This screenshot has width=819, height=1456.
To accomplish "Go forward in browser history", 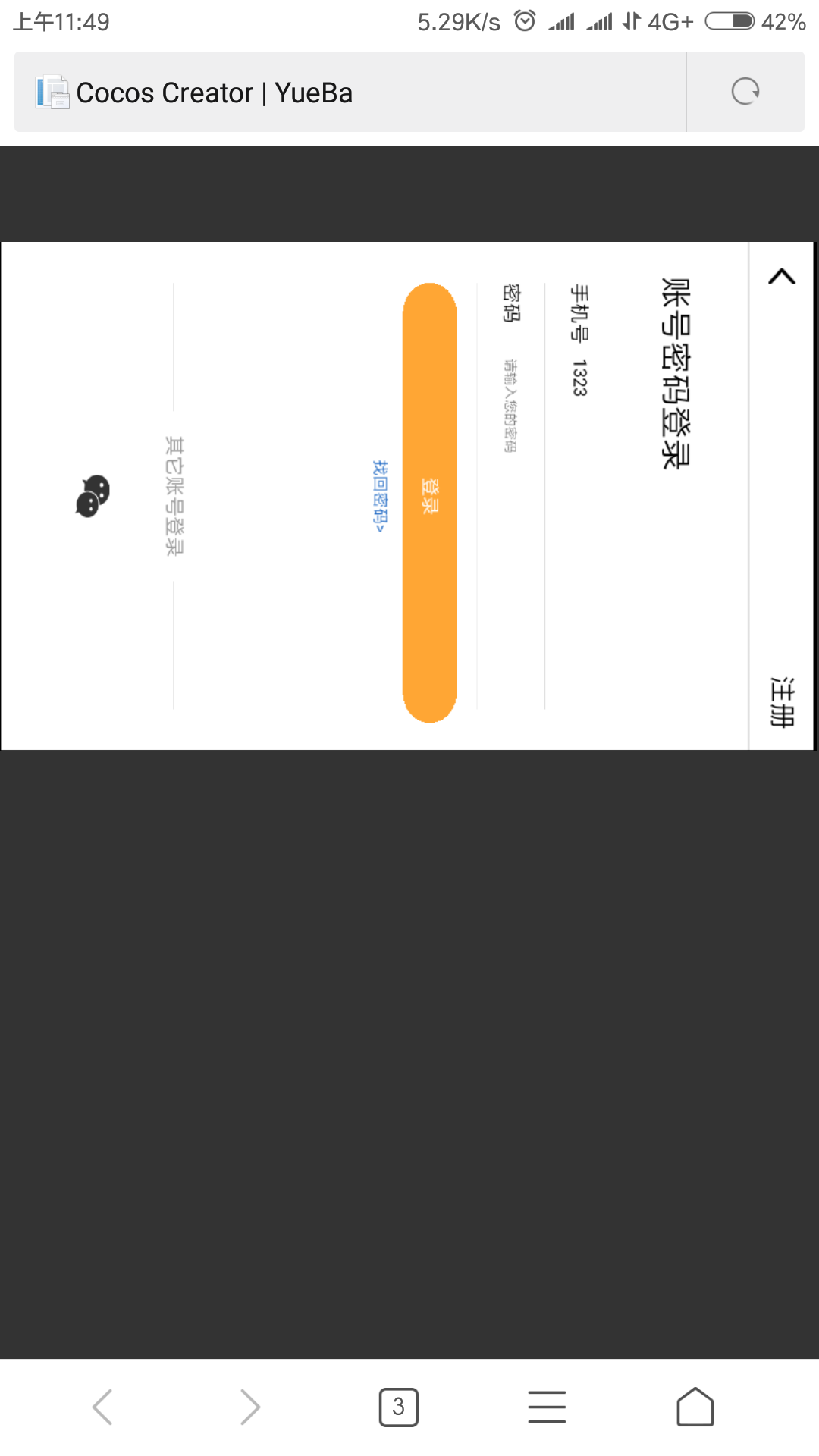I will 250,1407.
